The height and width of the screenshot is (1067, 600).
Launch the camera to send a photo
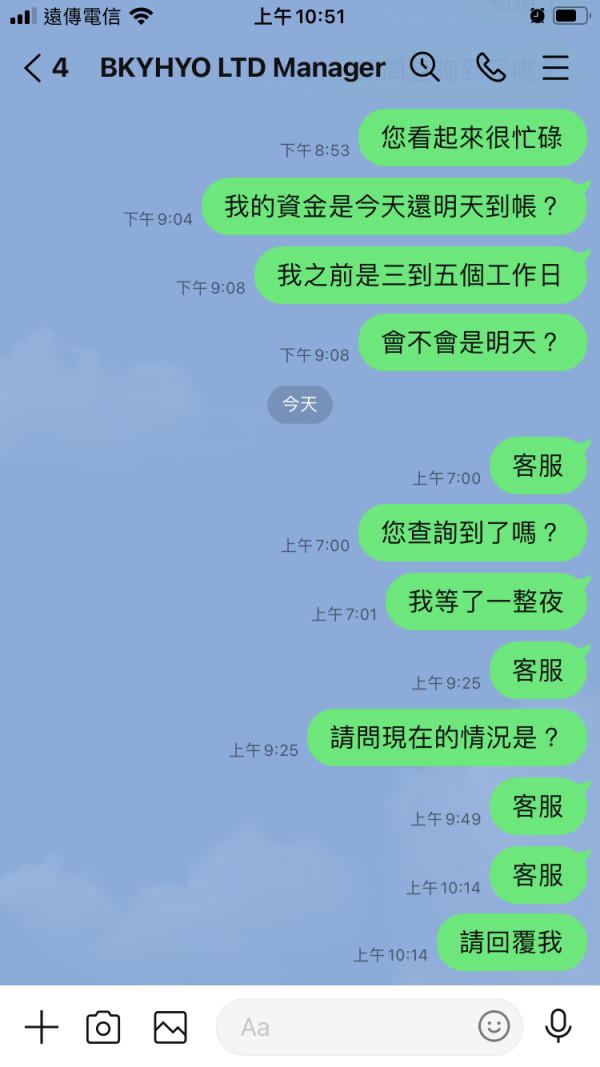[103, 1027]
